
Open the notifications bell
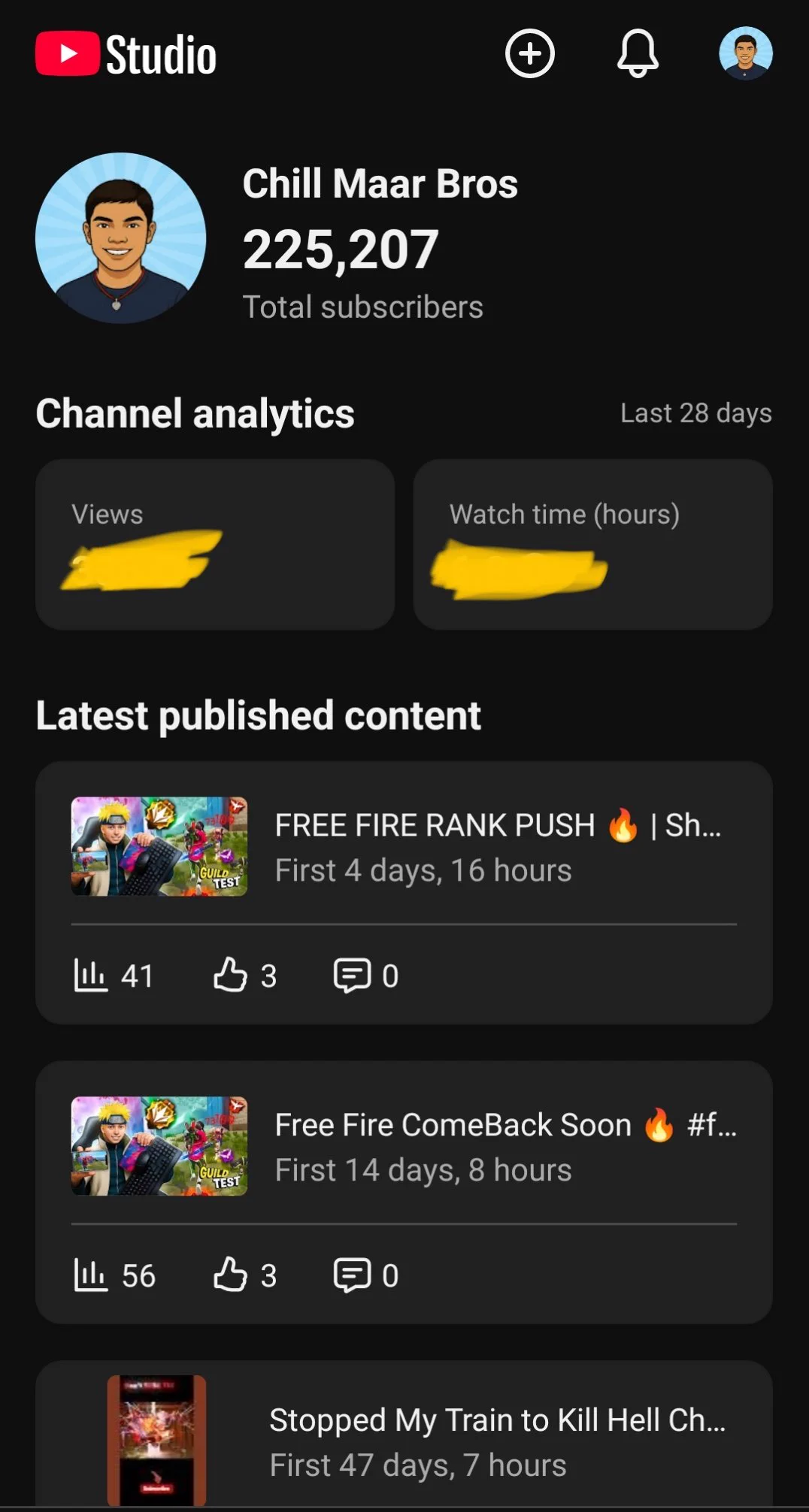(x=638, y=54)
